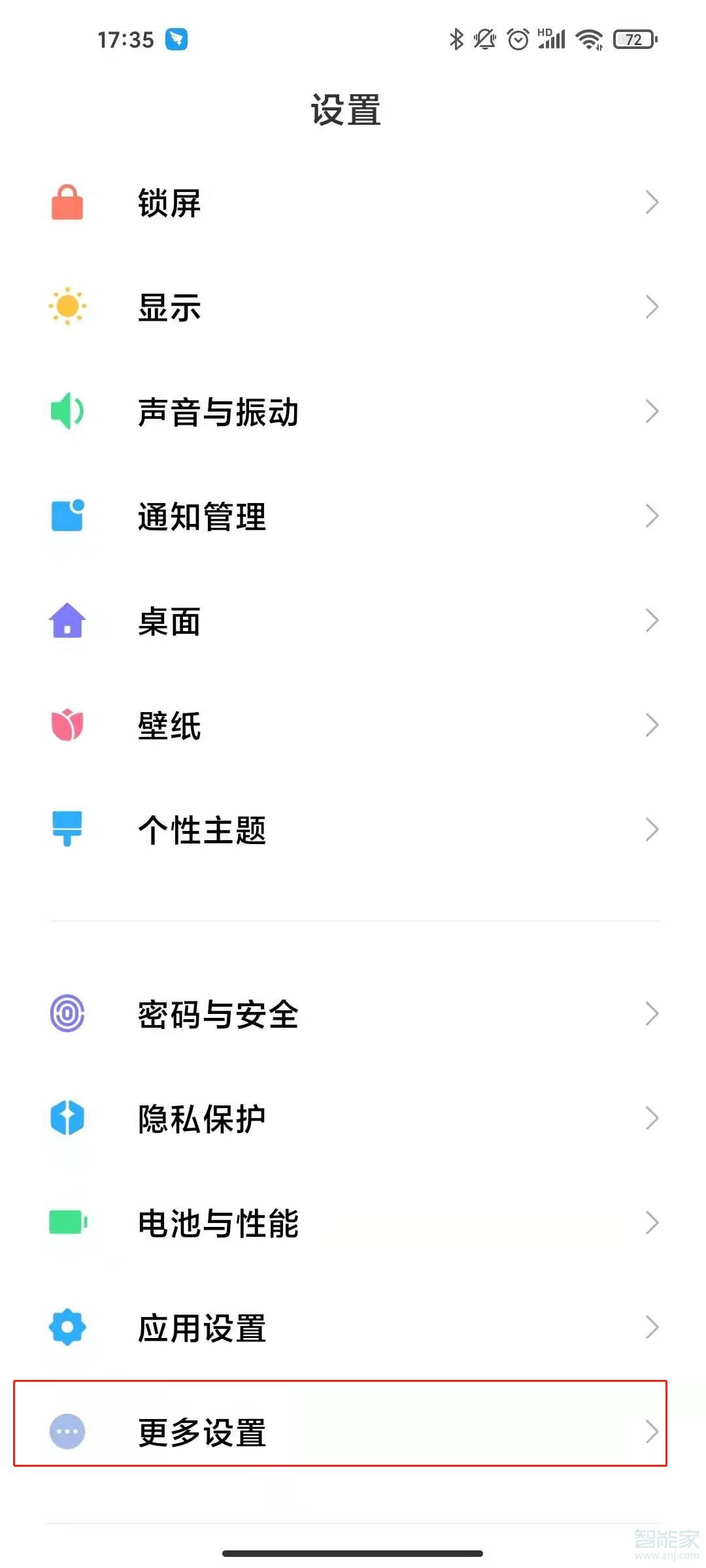The height and width of the screenshot is (1568, 706).
Task: Select the shield icon for 隐私保护
Action: (67, 1119)
